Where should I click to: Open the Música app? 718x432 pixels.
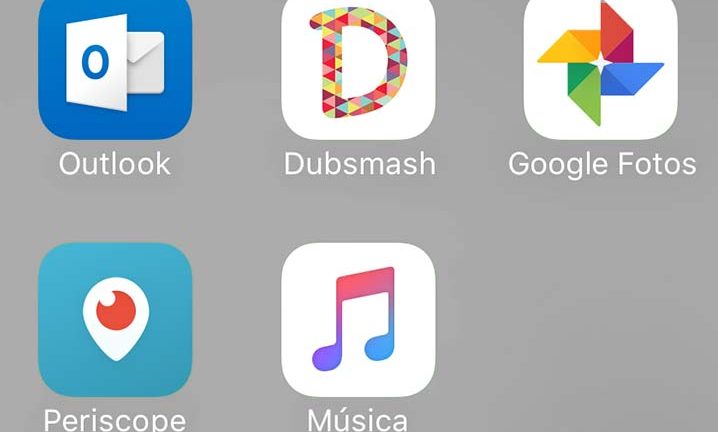point(358,320)
